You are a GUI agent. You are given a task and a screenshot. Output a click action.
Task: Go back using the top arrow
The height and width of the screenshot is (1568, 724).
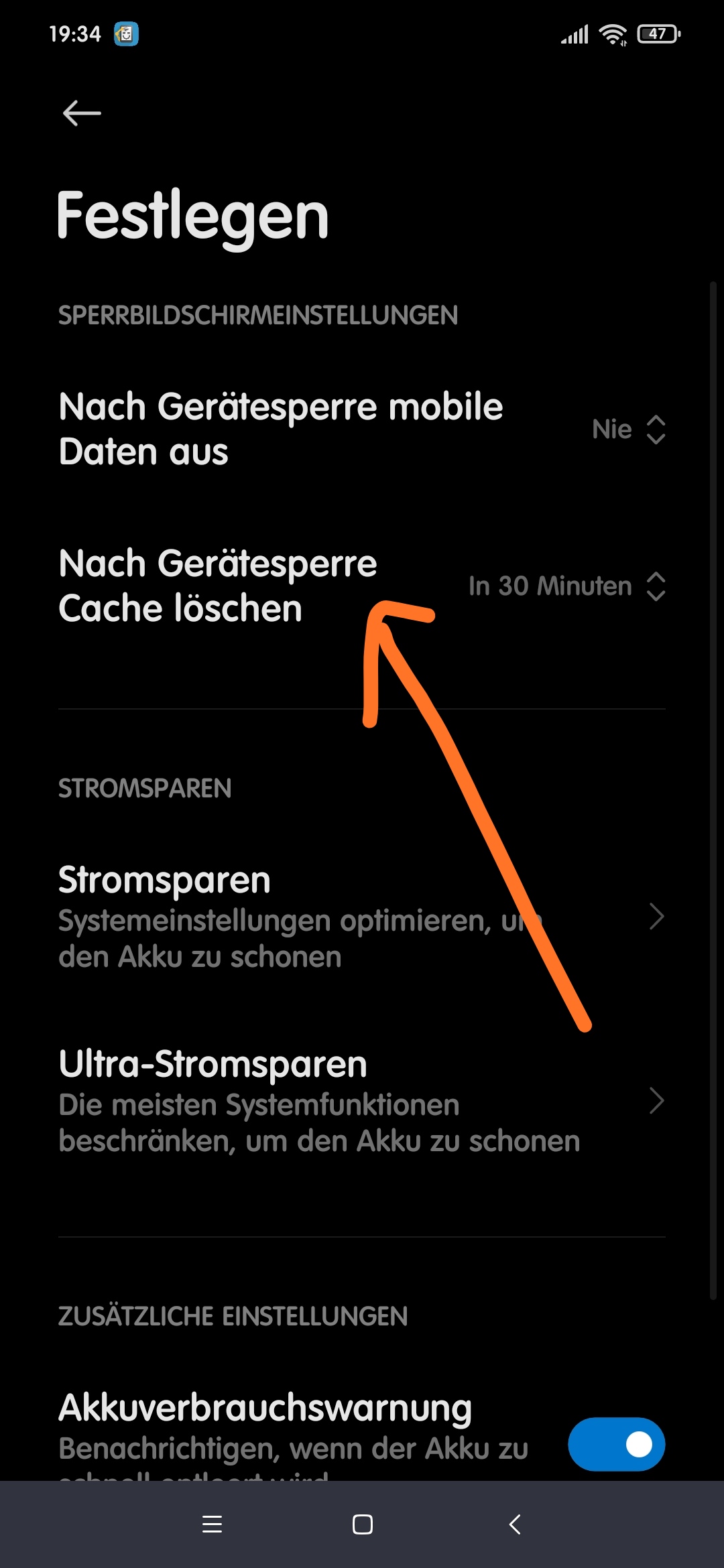click(82, 113)
